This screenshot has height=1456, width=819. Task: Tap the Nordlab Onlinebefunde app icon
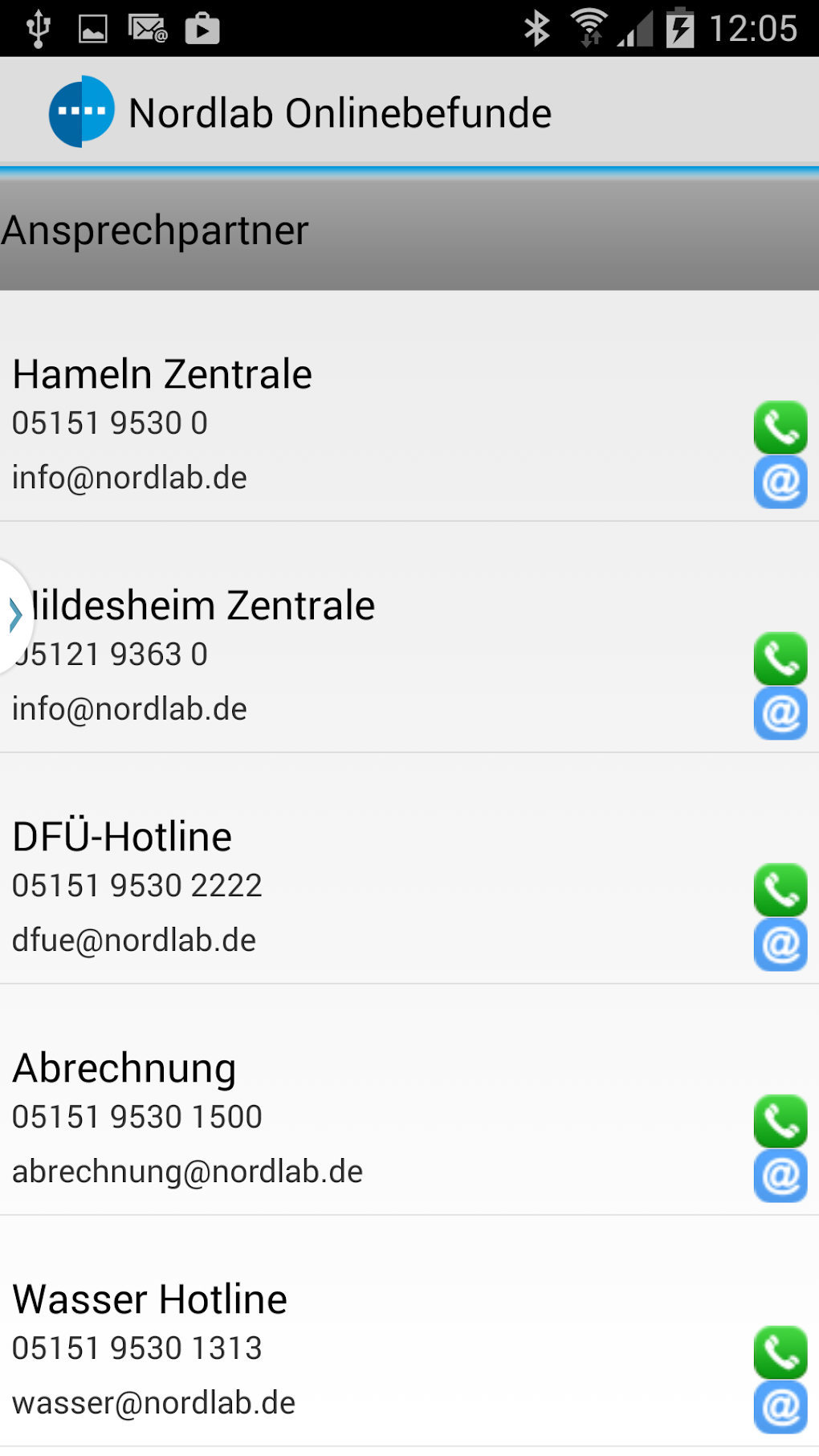pyautogui.click(x=81, y=112)
